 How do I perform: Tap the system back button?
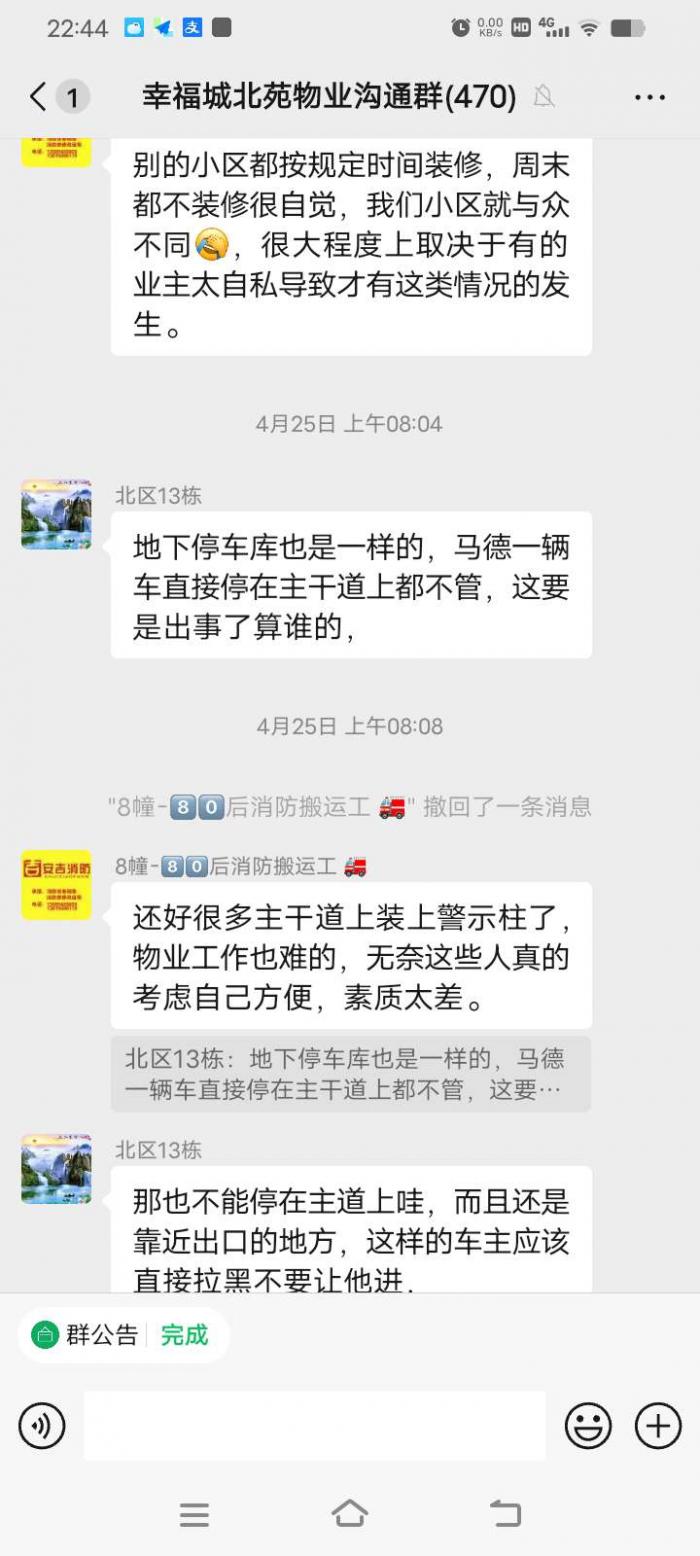pos(505,1513)
